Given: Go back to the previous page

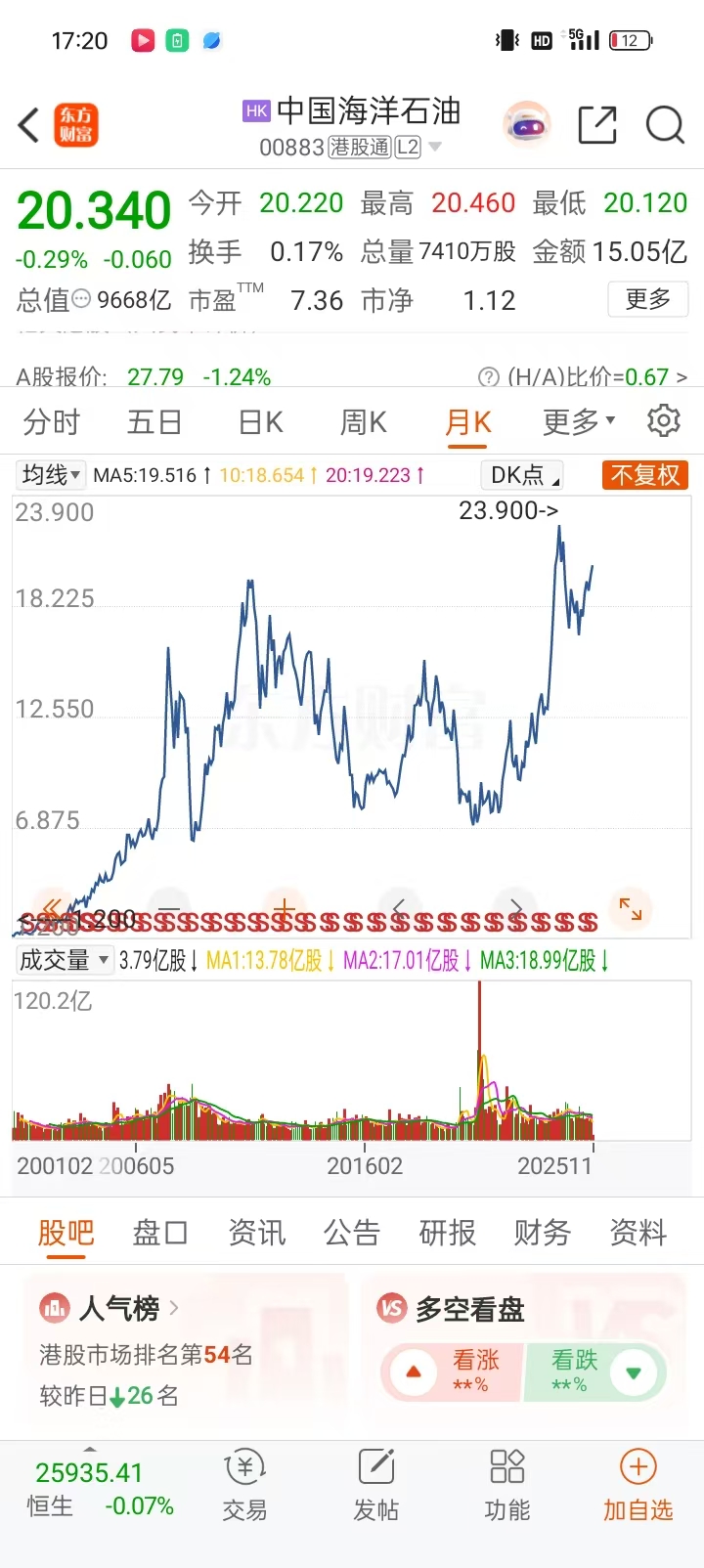Looking at the screenshot, I should pos(29,125).
